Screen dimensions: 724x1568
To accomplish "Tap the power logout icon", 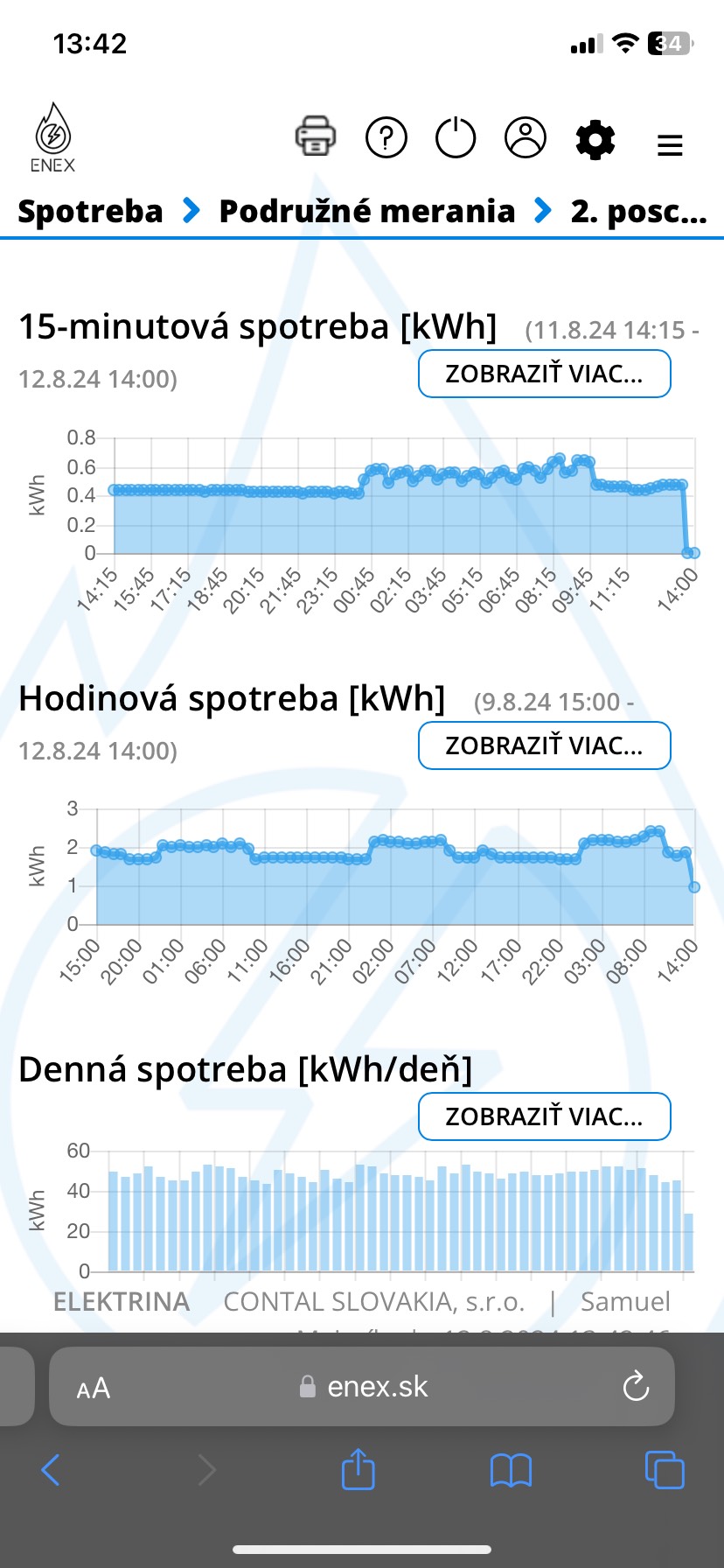I will [x=456, y=137].
